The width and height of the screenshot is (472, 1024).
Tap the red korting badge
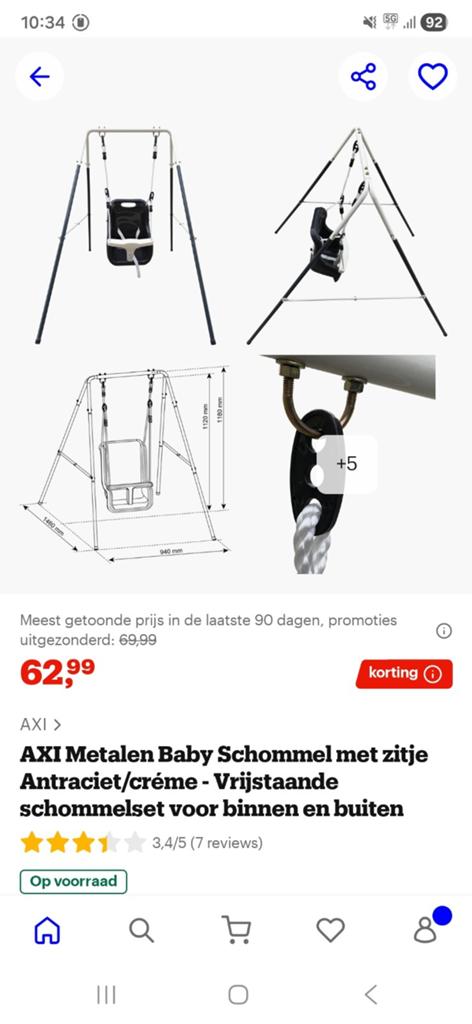[404, 673]
